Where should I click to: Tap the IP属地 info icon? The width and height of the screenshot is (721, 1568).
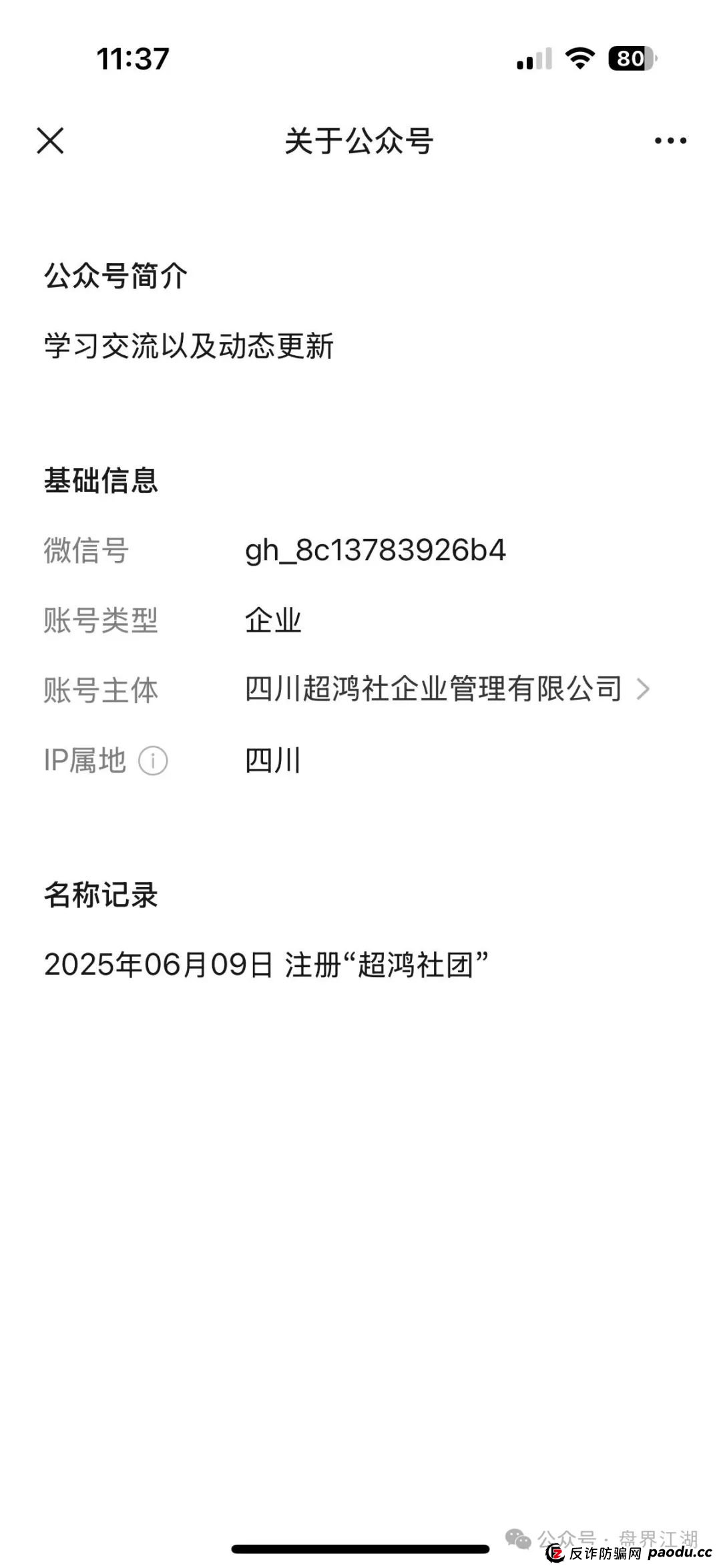(152, 759)
